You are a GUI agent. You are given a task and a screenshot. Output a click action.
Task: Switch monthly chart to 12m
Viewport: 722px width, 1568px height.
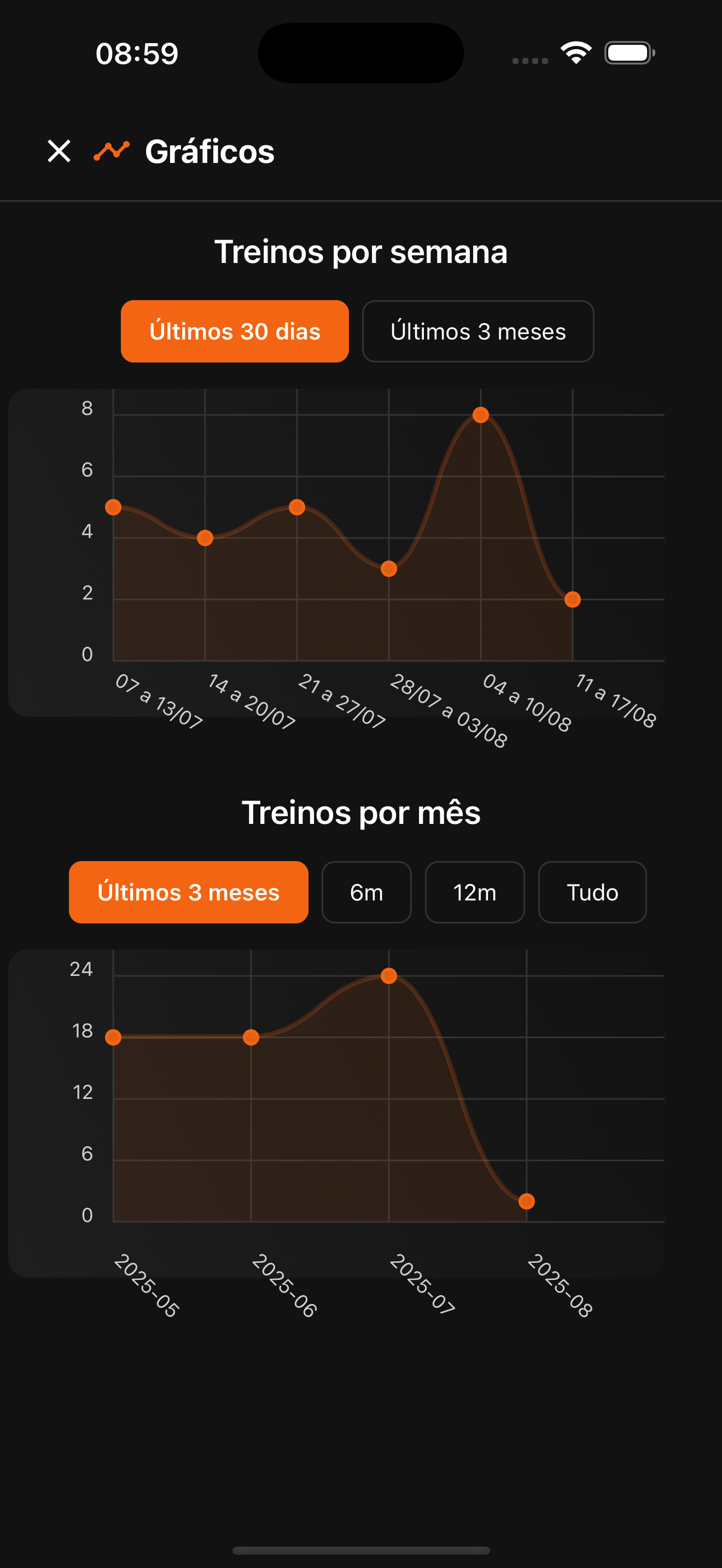click(x=474, y=892)
